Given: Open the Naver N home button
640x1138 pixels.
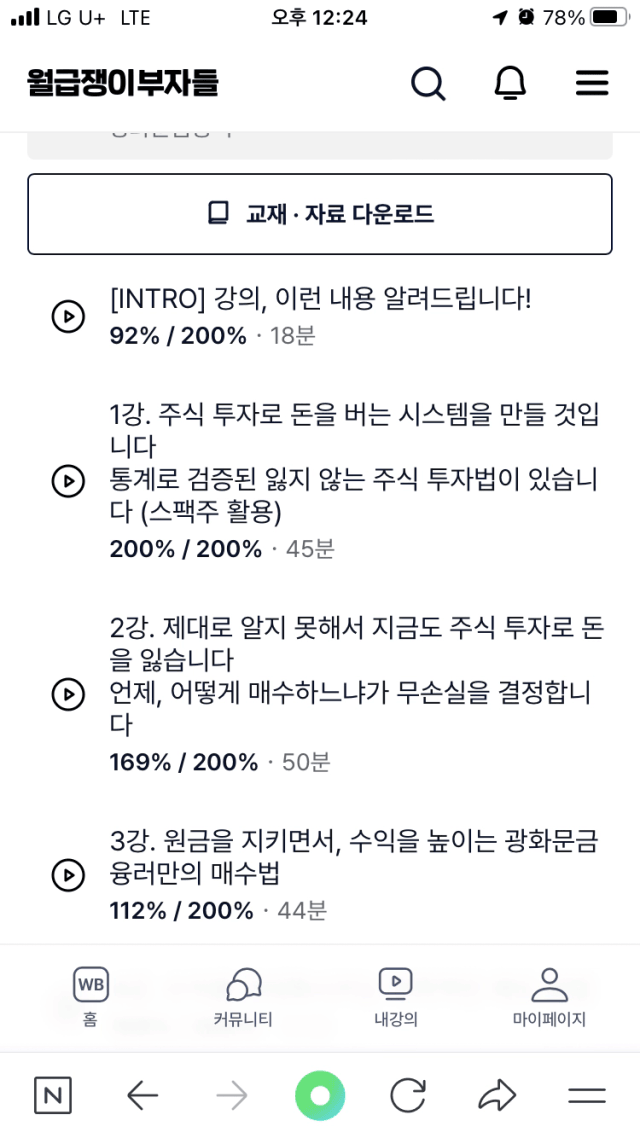Looking at the screenshot, I should [53, 1095].
